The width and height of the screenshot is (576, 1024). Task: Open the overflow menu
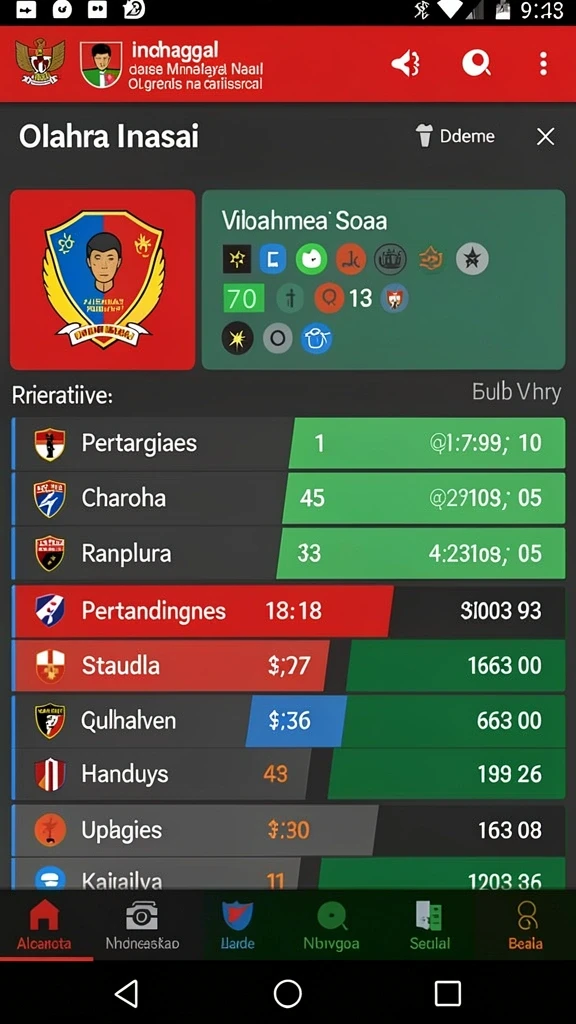point(543,64)
